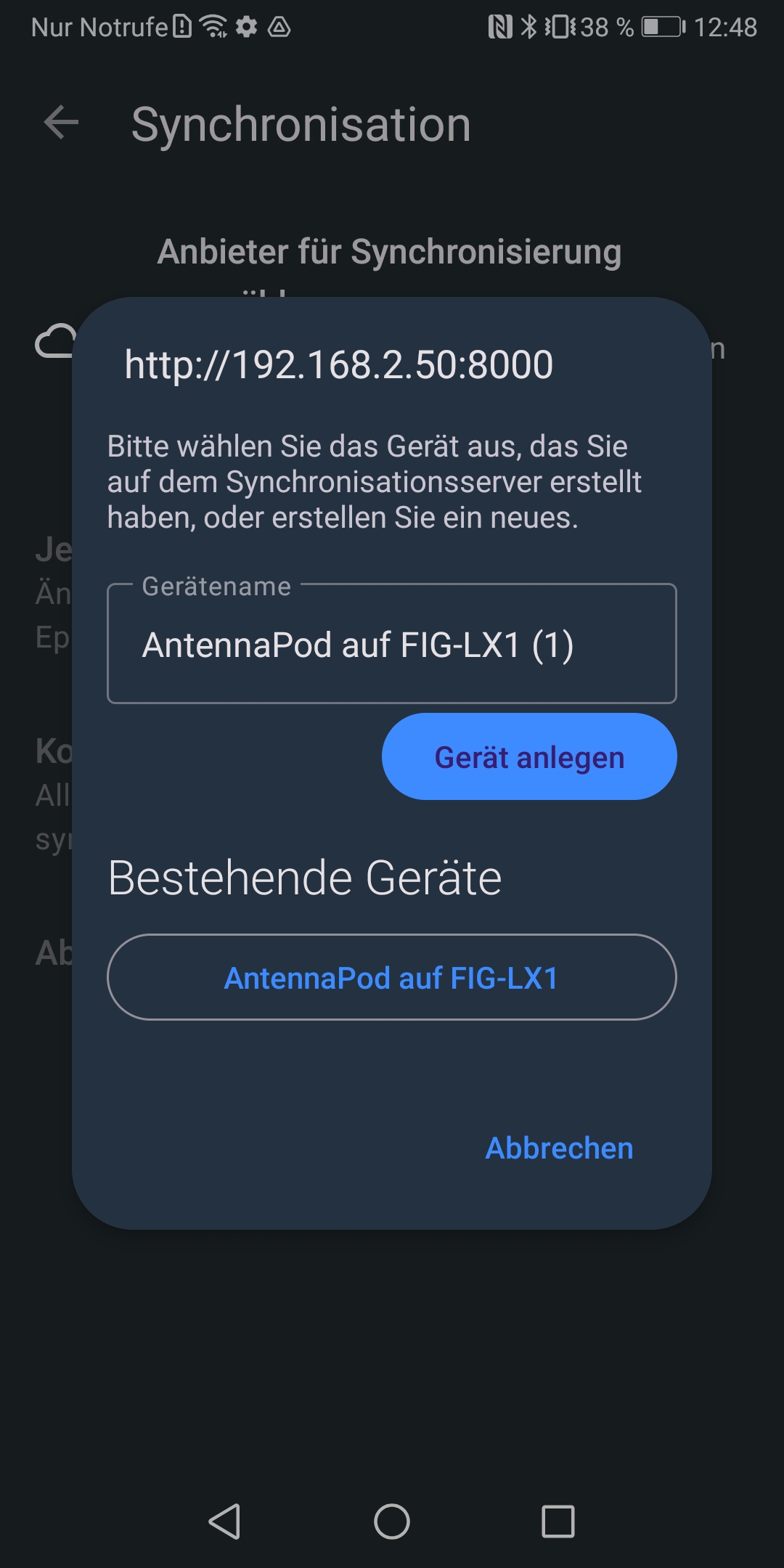
Task: Click the Gerätename text field
Action: tap(392, 643)
